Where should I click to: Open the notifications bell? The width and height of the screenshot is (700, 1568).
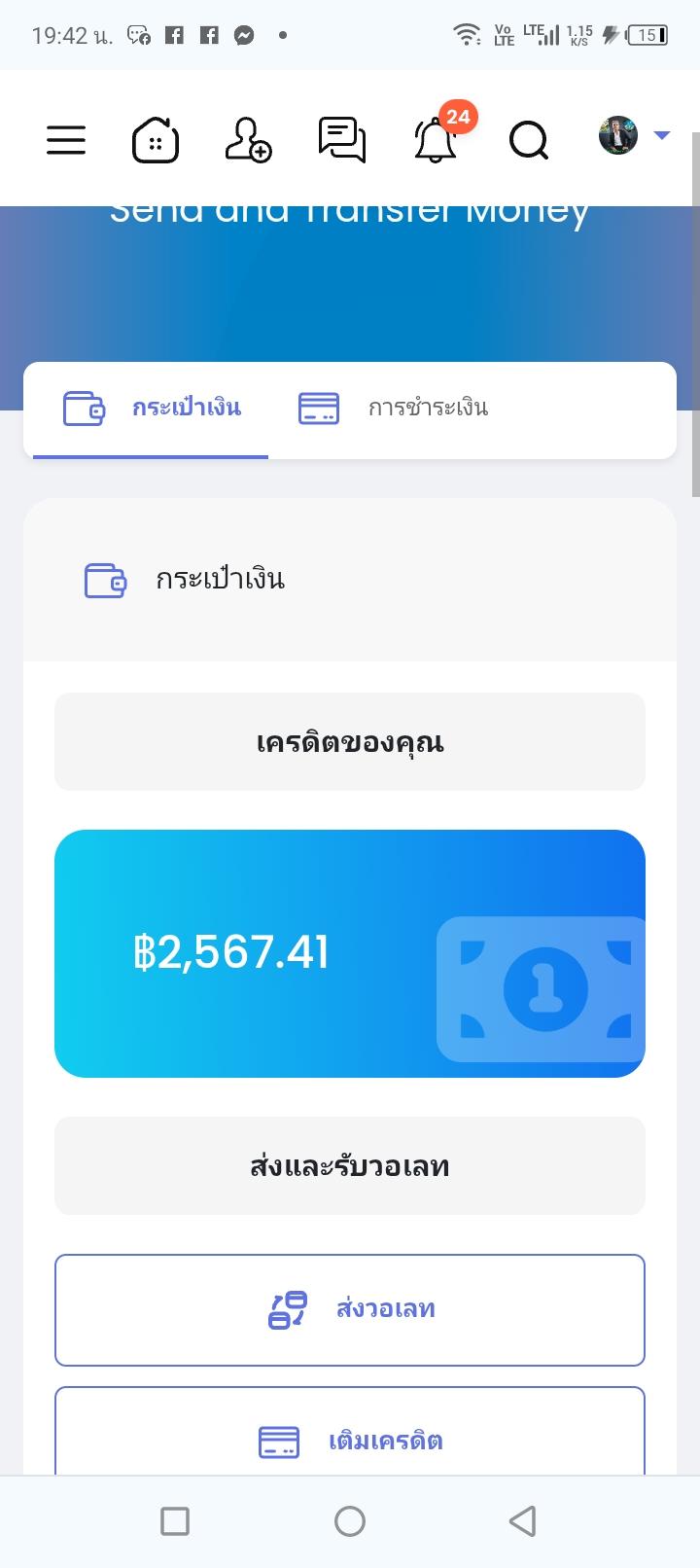436,140
